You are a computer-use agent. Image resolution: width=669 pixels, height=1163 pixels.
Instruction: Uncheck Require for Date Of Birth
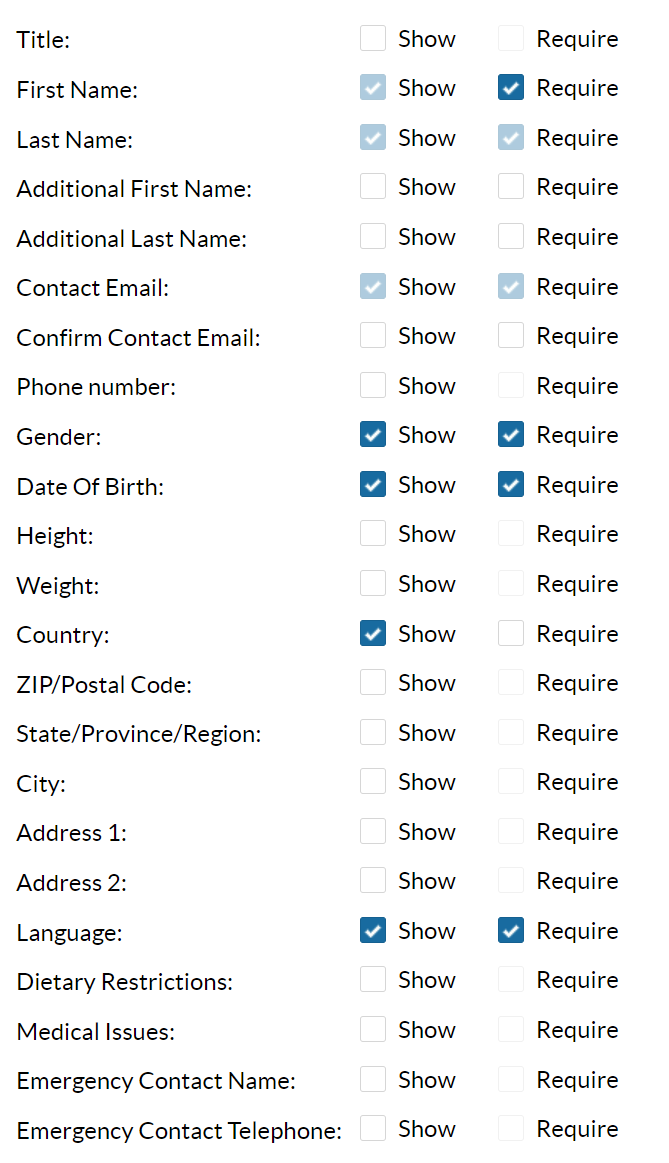[511, 485]
